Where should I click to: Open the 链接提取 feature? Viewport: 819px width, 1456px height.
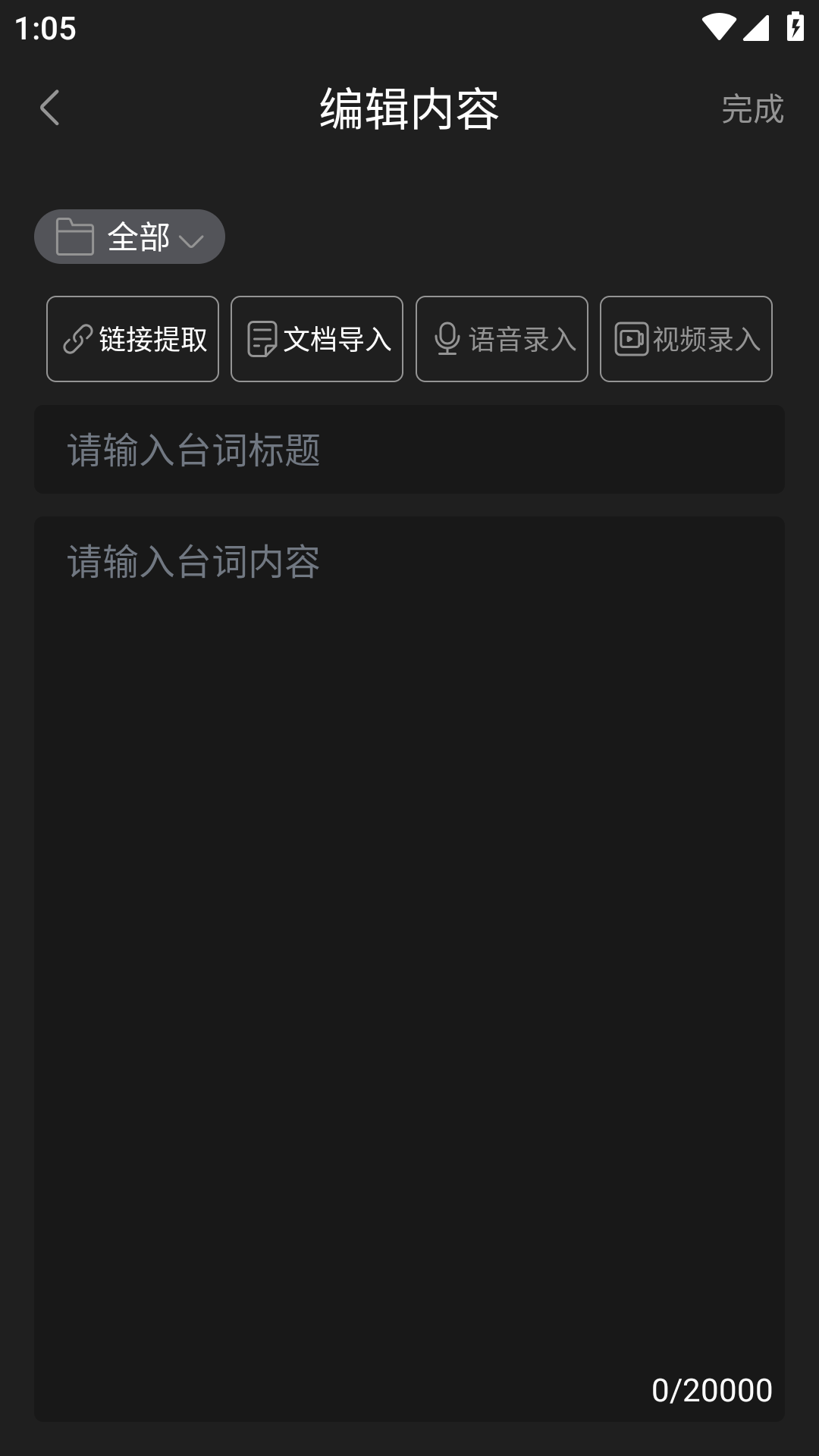132,339
